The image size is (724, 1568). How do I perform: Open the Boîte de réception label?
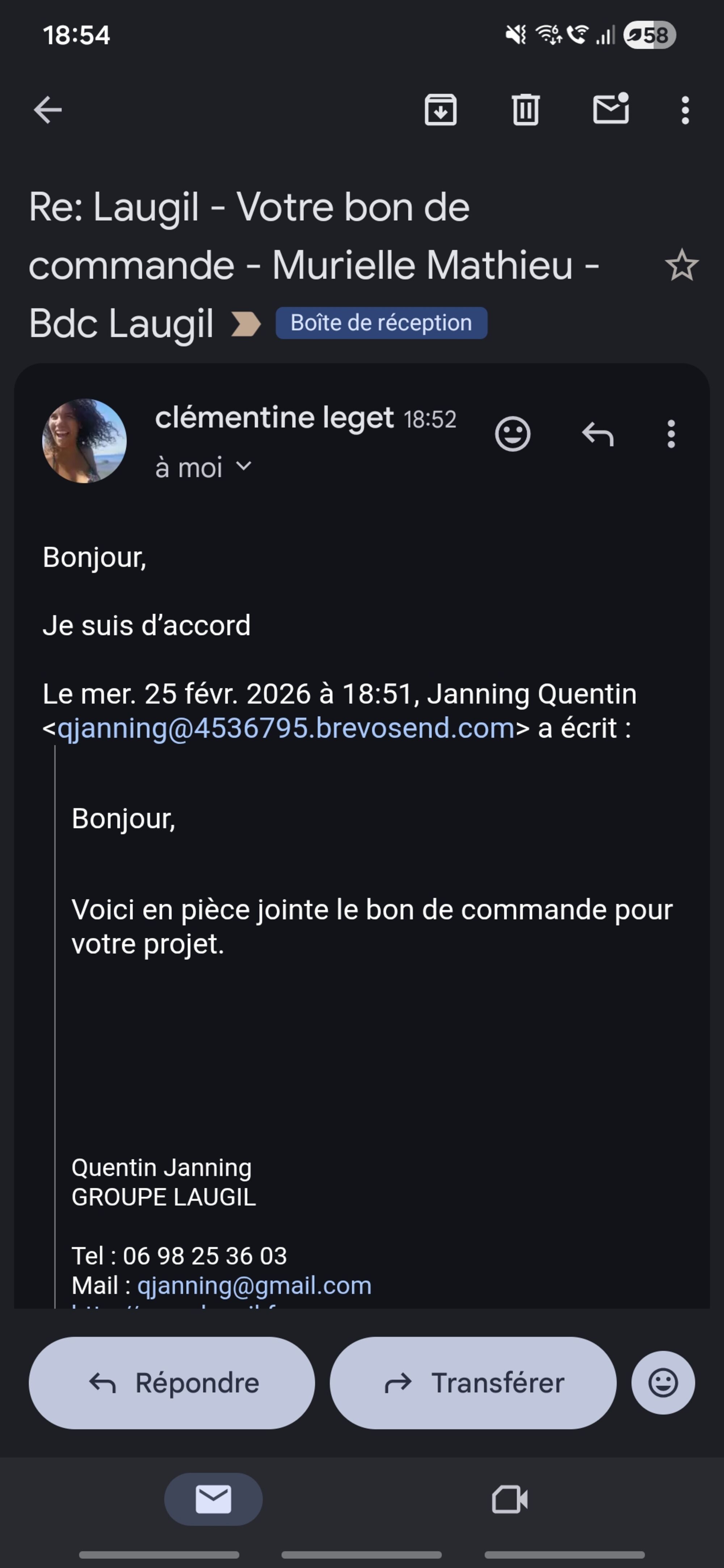381,322
